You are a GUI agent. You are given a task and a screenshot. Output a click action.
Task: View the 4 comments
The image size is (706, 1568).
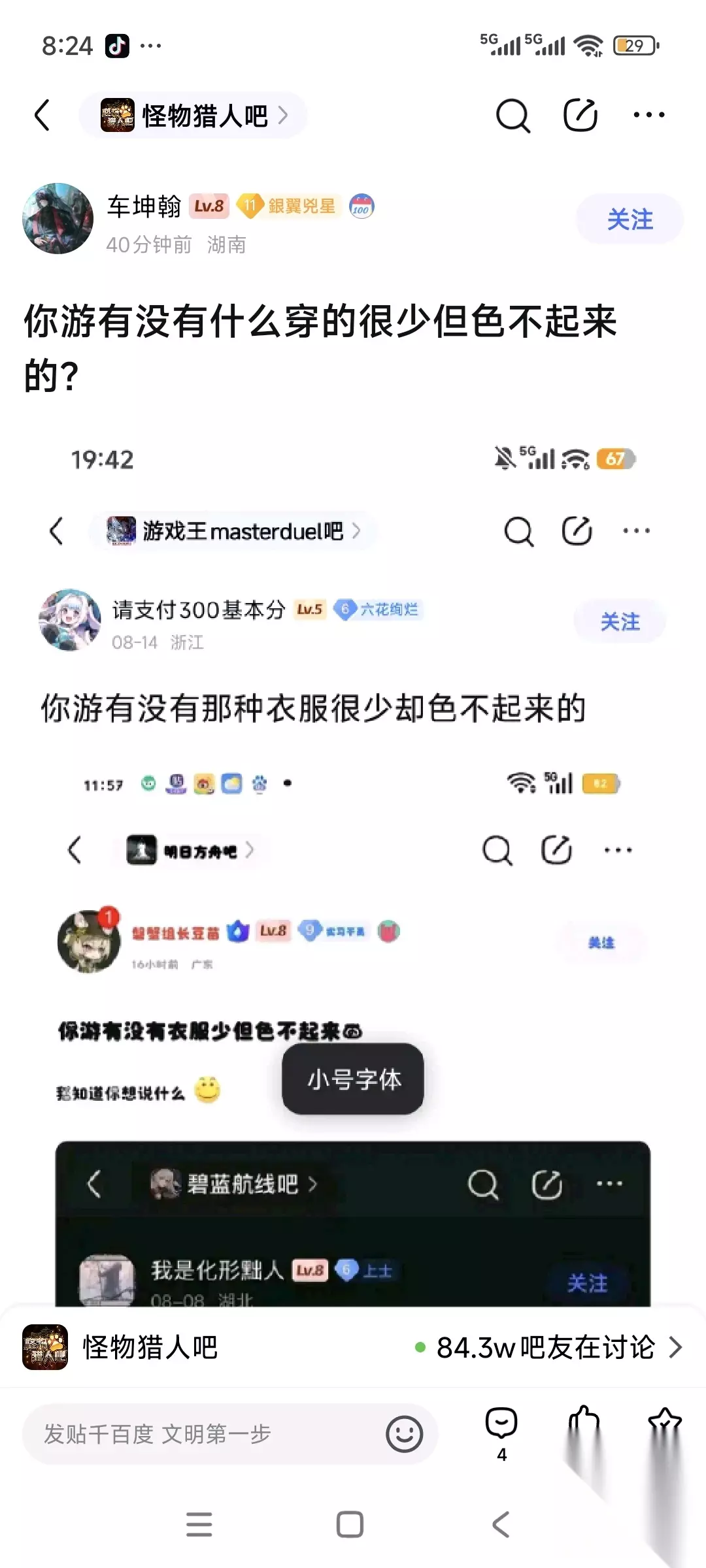click(501, 1434)
